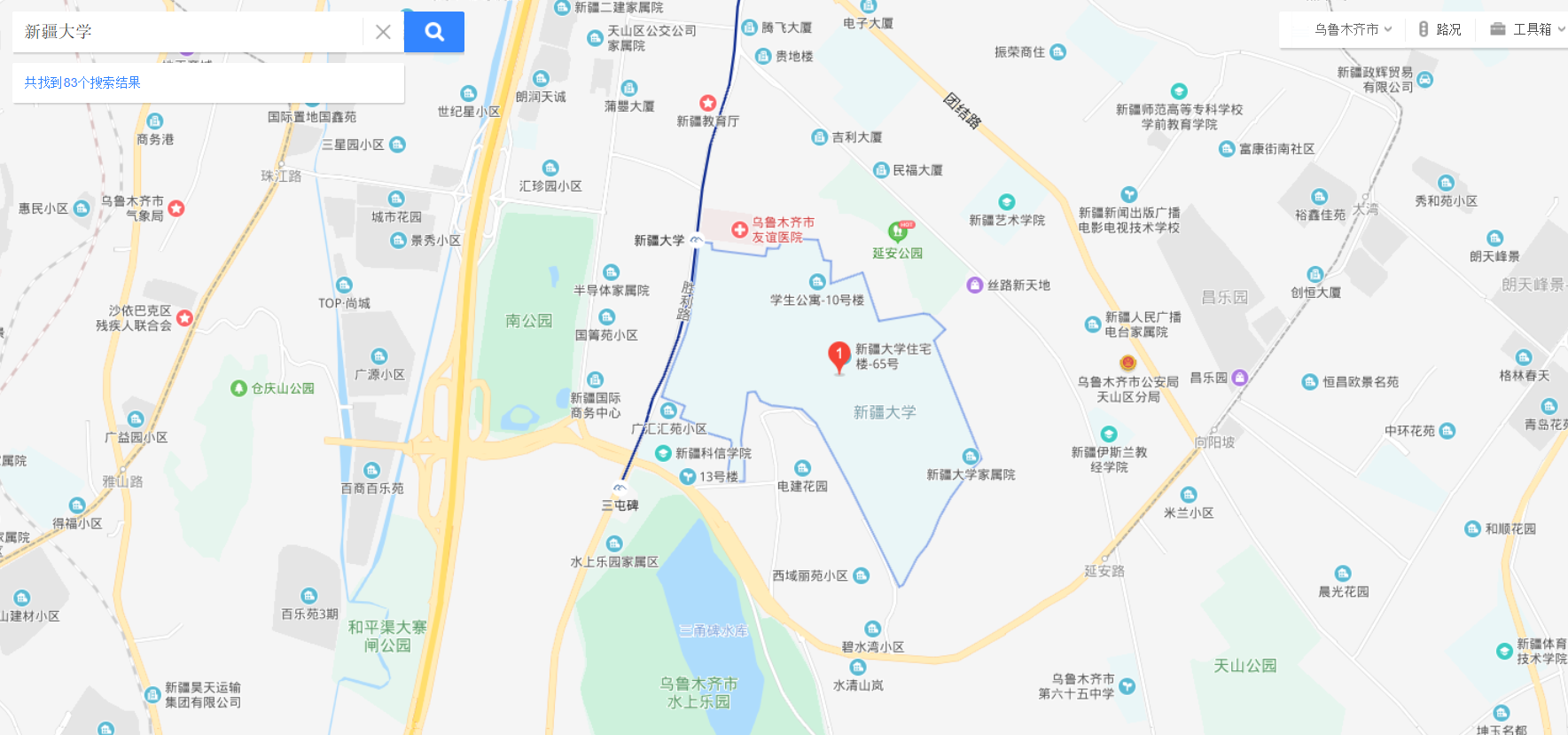Open the 乌鲁木齐市公安局天山区分局 marker
The width and height of the screenshot is (1568, 735).
(x=1127, y=363)
